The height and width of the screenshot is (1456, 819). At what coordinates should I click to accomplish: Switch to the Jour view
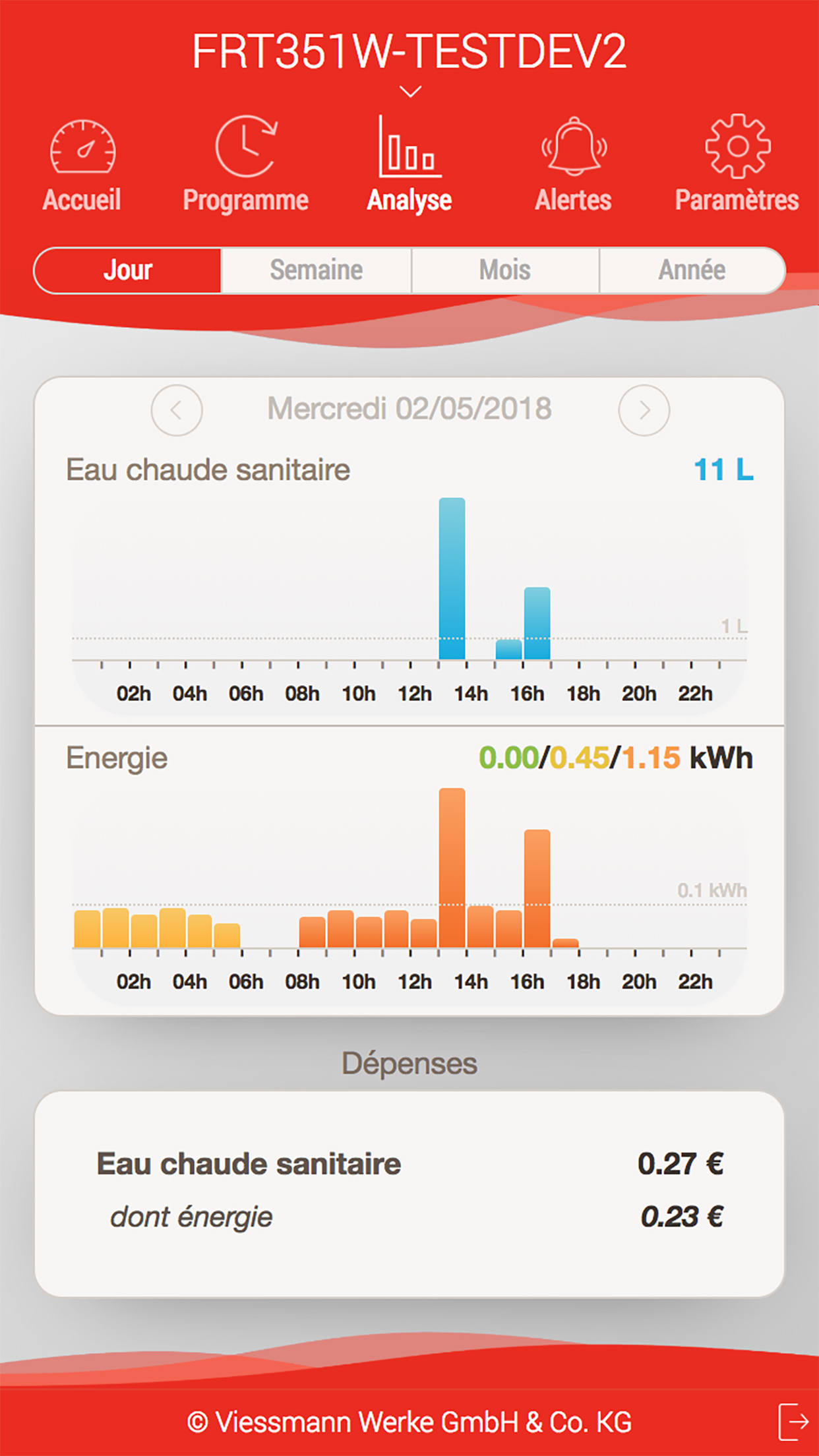tap(128, 270)
